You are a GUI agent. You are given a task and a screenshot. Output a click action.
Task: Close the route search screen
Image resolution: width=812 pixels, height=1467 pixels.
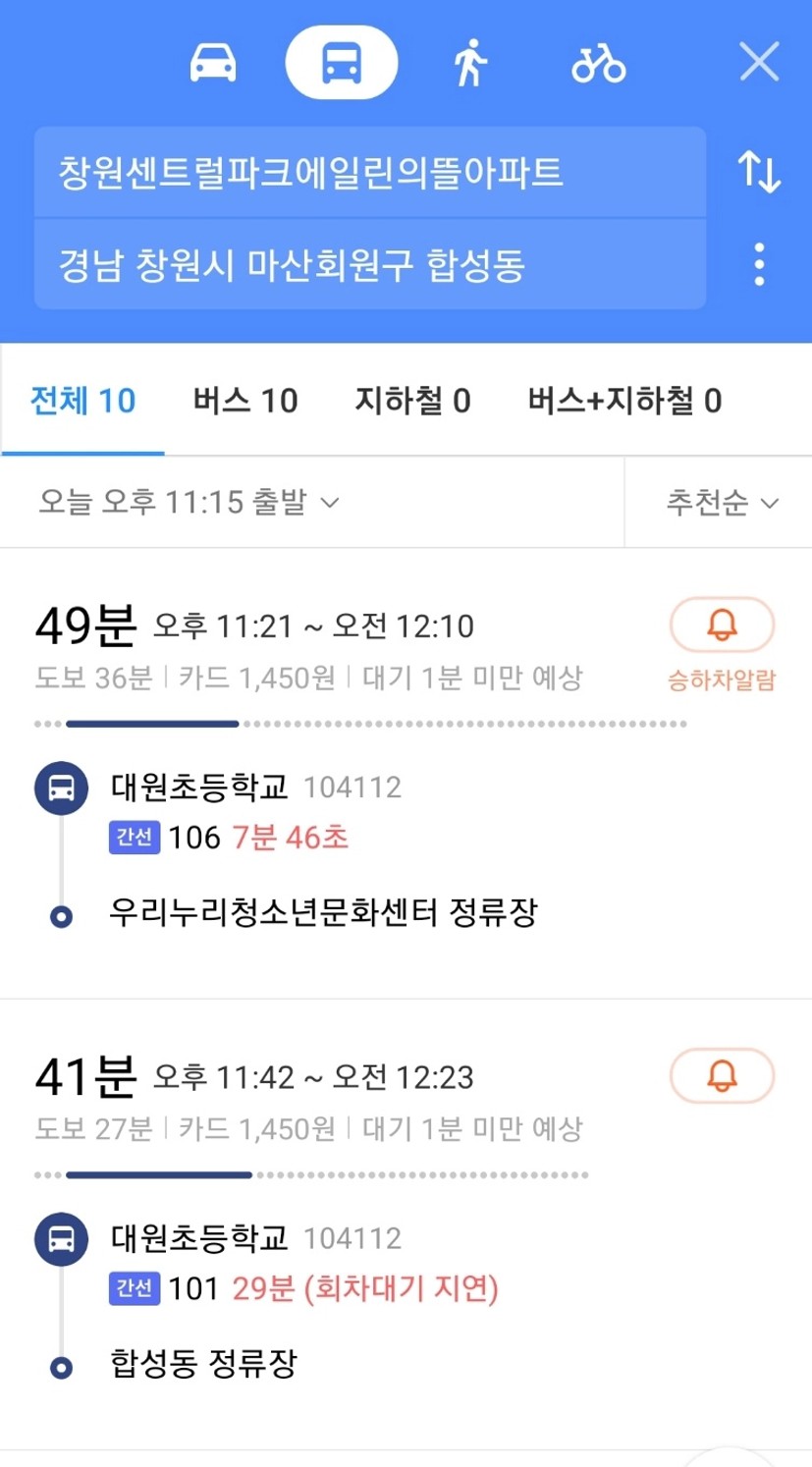tap(759, 62)
